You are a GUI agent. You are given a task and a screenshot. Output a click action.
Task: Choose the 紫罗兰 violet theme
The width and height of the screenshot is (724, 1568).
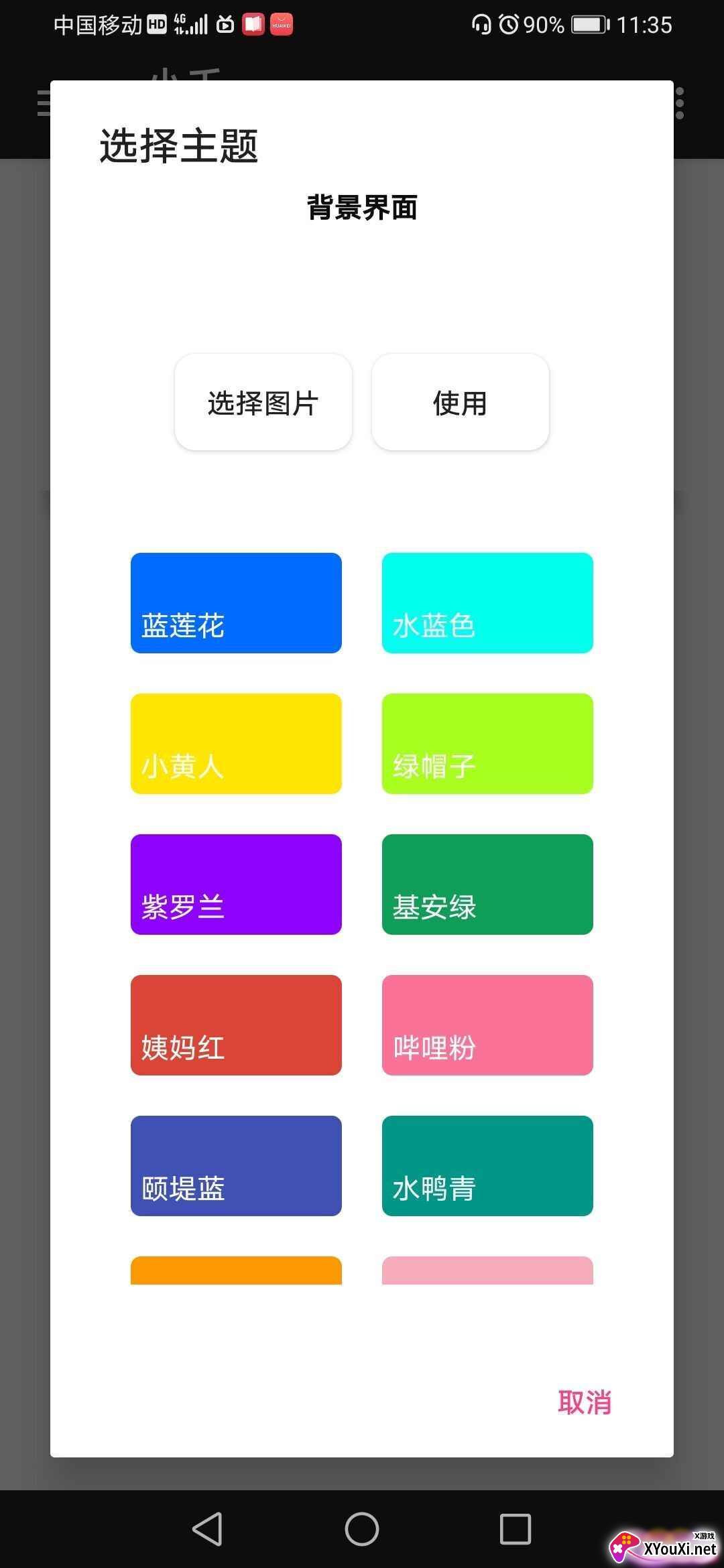point(236,884)
